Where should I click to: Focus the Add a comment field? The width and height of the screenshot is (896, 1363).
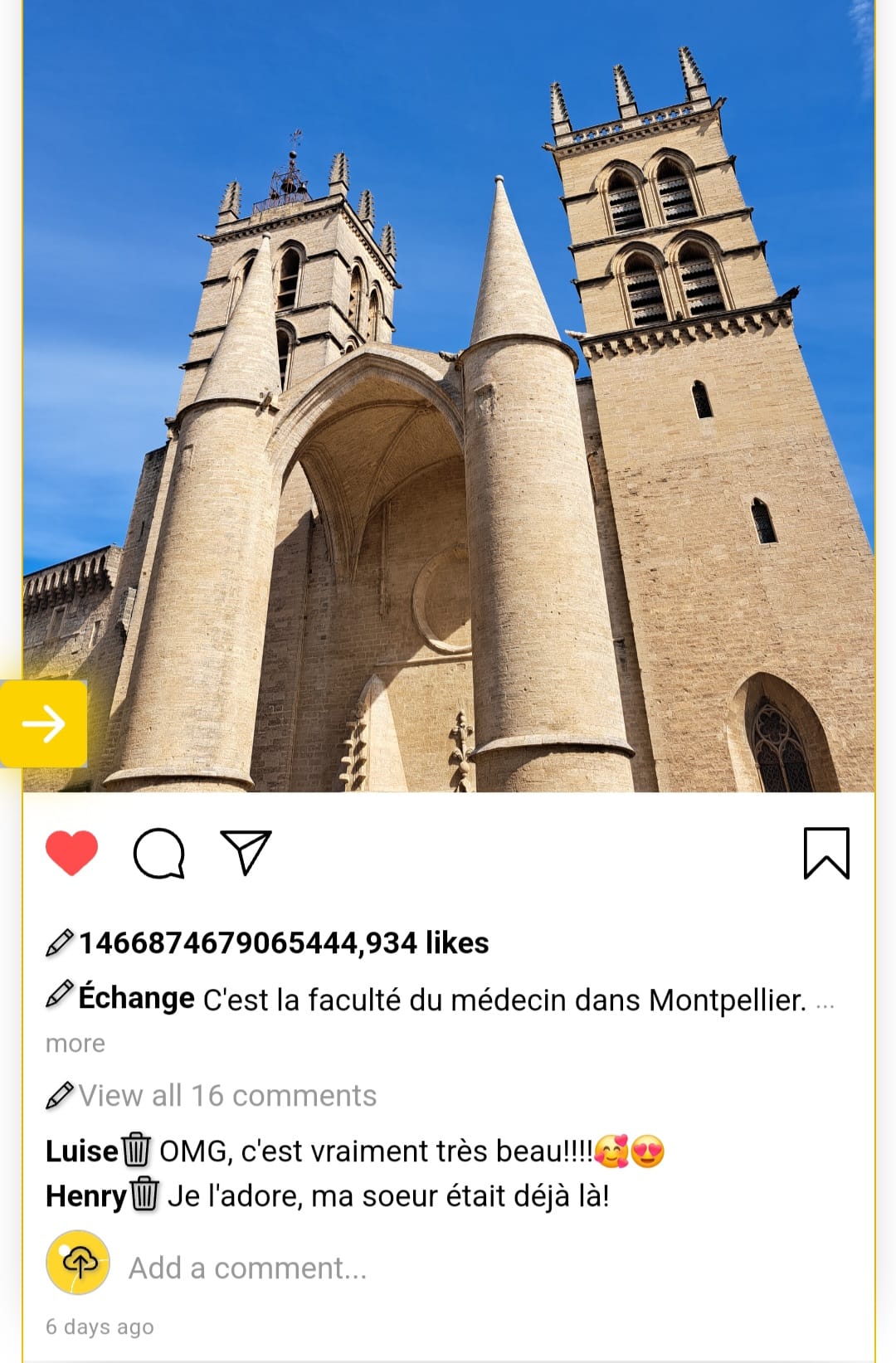(247, 1268)
